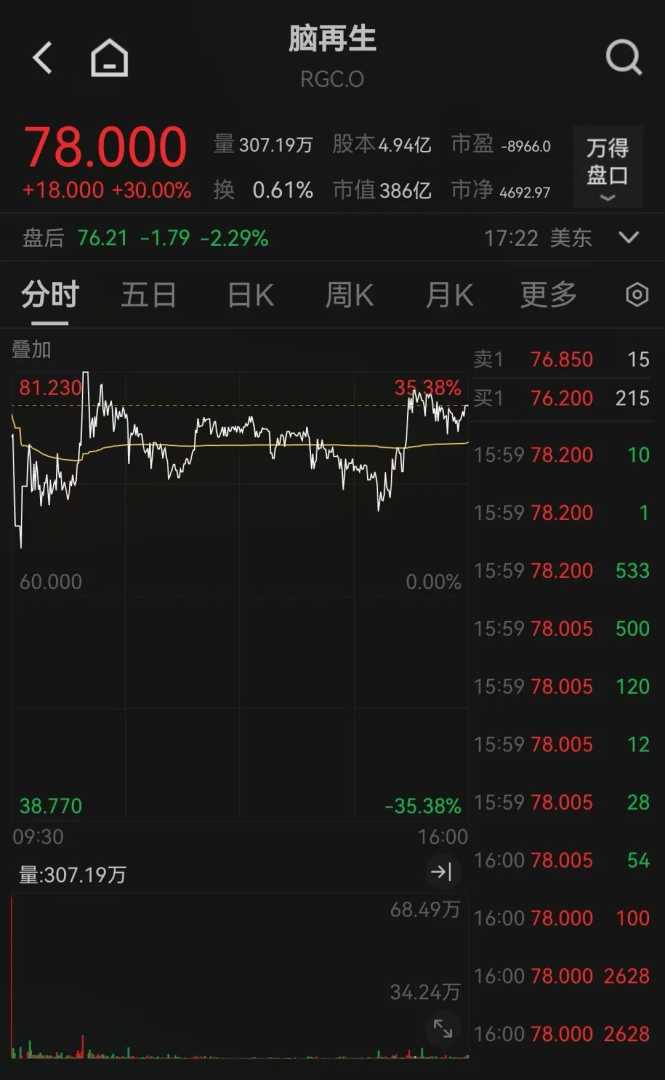This screenshot has width=665, height=1080.
Task: Switch to the 分时 chart tab
Action: point(49,295)
